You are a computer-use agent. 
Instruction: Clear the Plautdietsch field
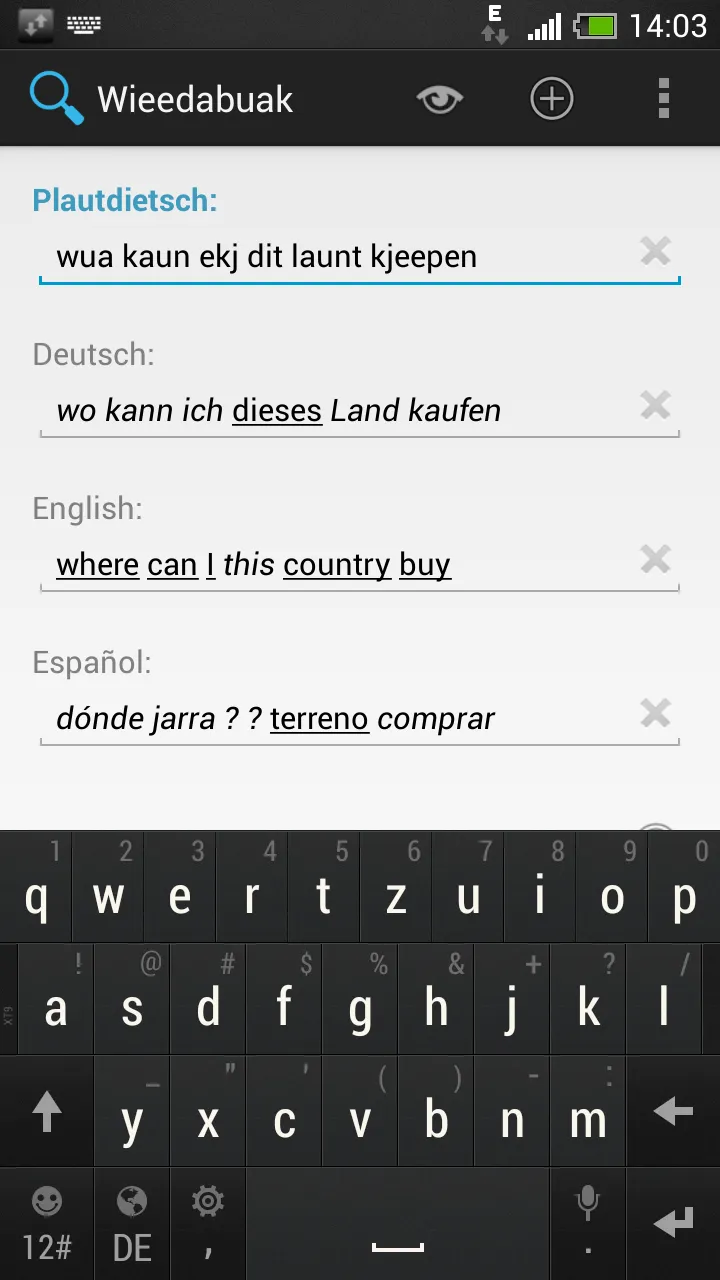[655, 251]
